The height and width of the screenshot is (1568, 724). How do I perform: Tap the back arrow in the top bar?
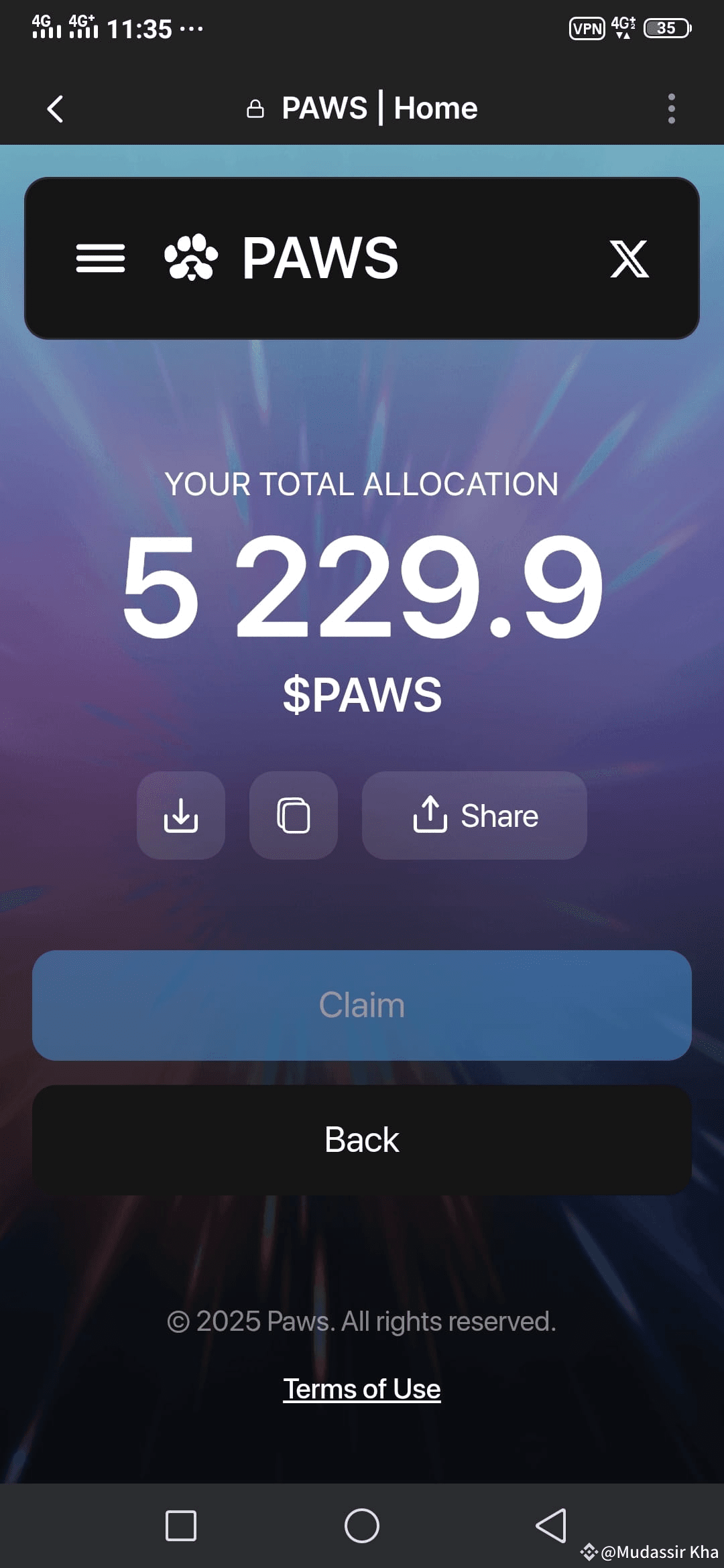(54, 108)
